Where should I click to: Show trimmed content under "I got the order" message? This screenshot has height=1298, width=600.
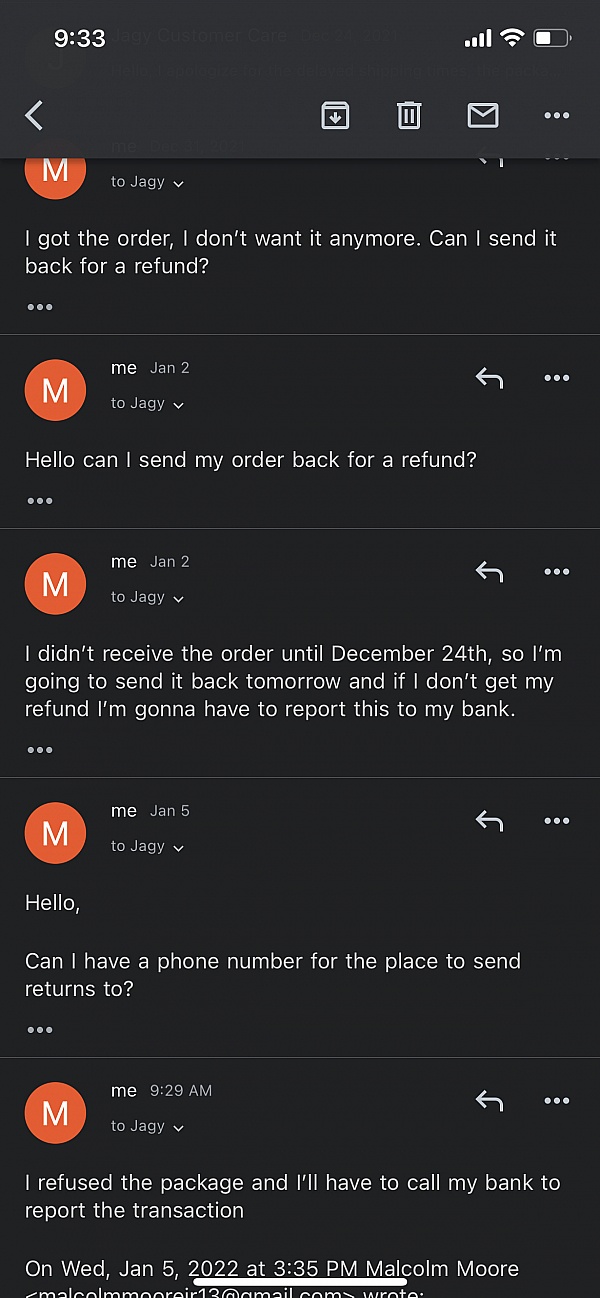point(40,307)
